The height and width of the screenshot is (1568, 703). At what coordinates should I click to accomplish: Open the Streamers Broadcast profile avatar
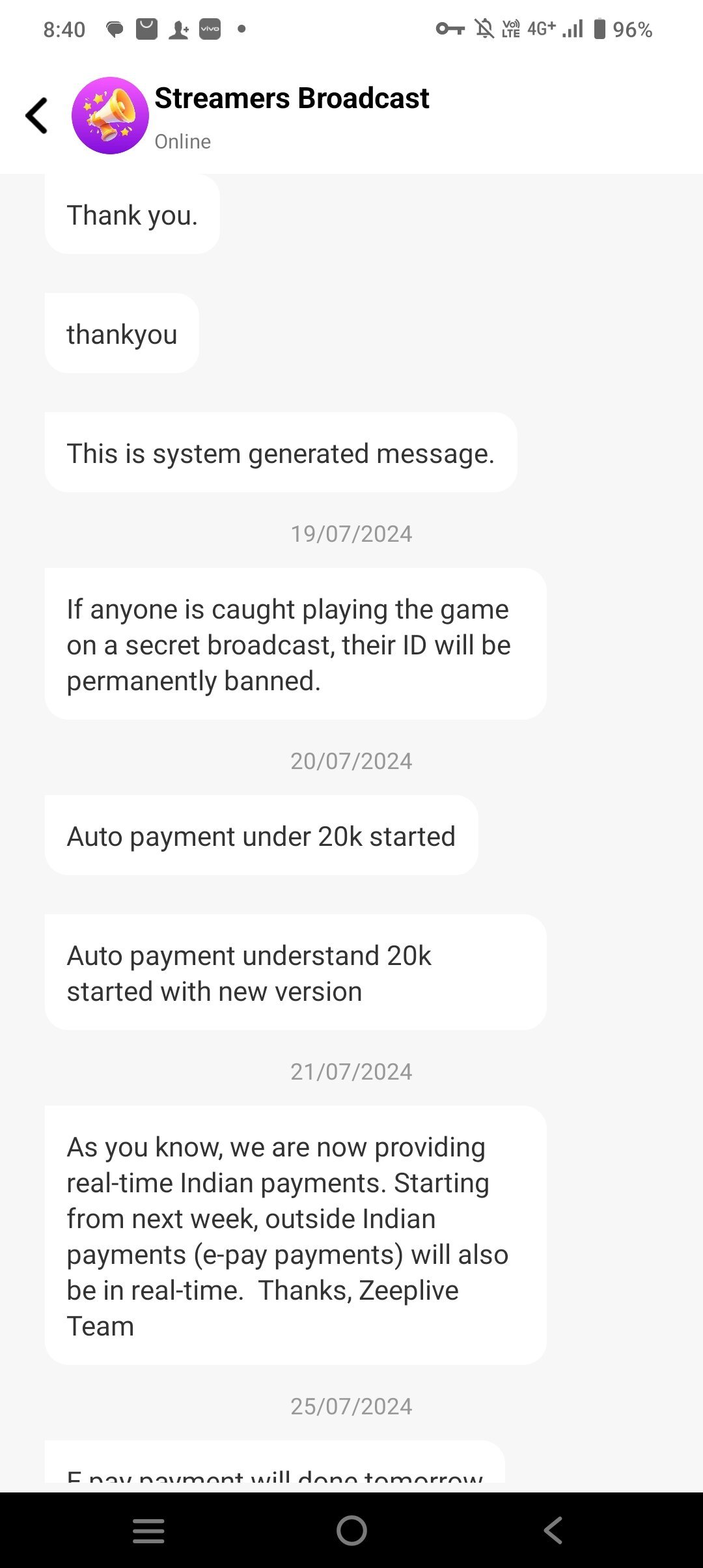pyautogui.click(x=110, y=116)
